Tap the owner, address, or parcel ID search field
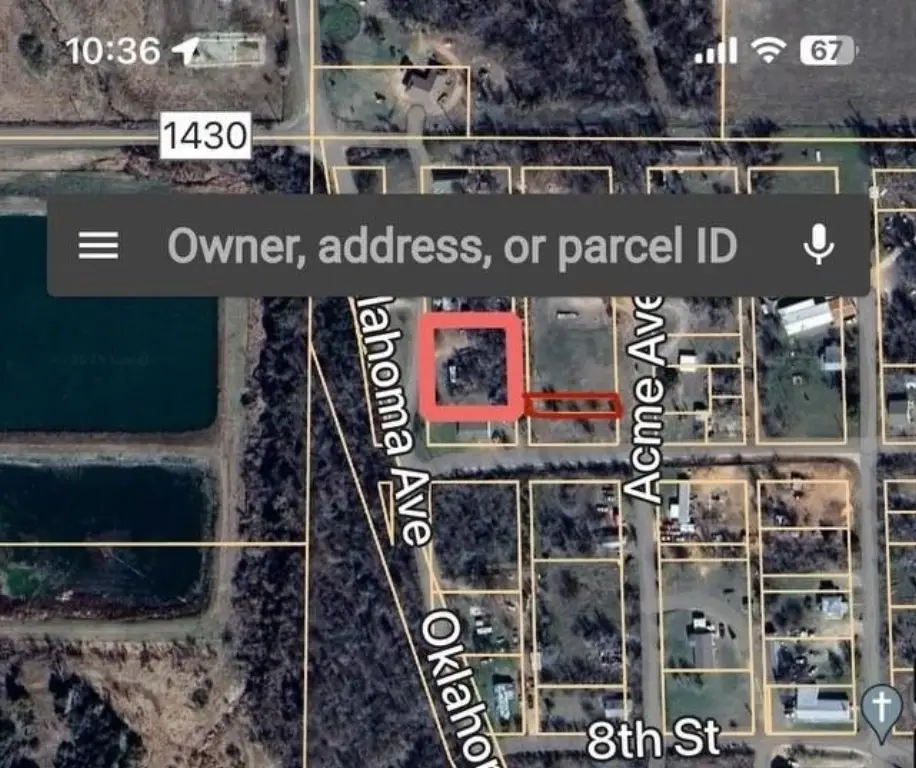The height and width of the screenshot is (768, 916). (452, 245)
